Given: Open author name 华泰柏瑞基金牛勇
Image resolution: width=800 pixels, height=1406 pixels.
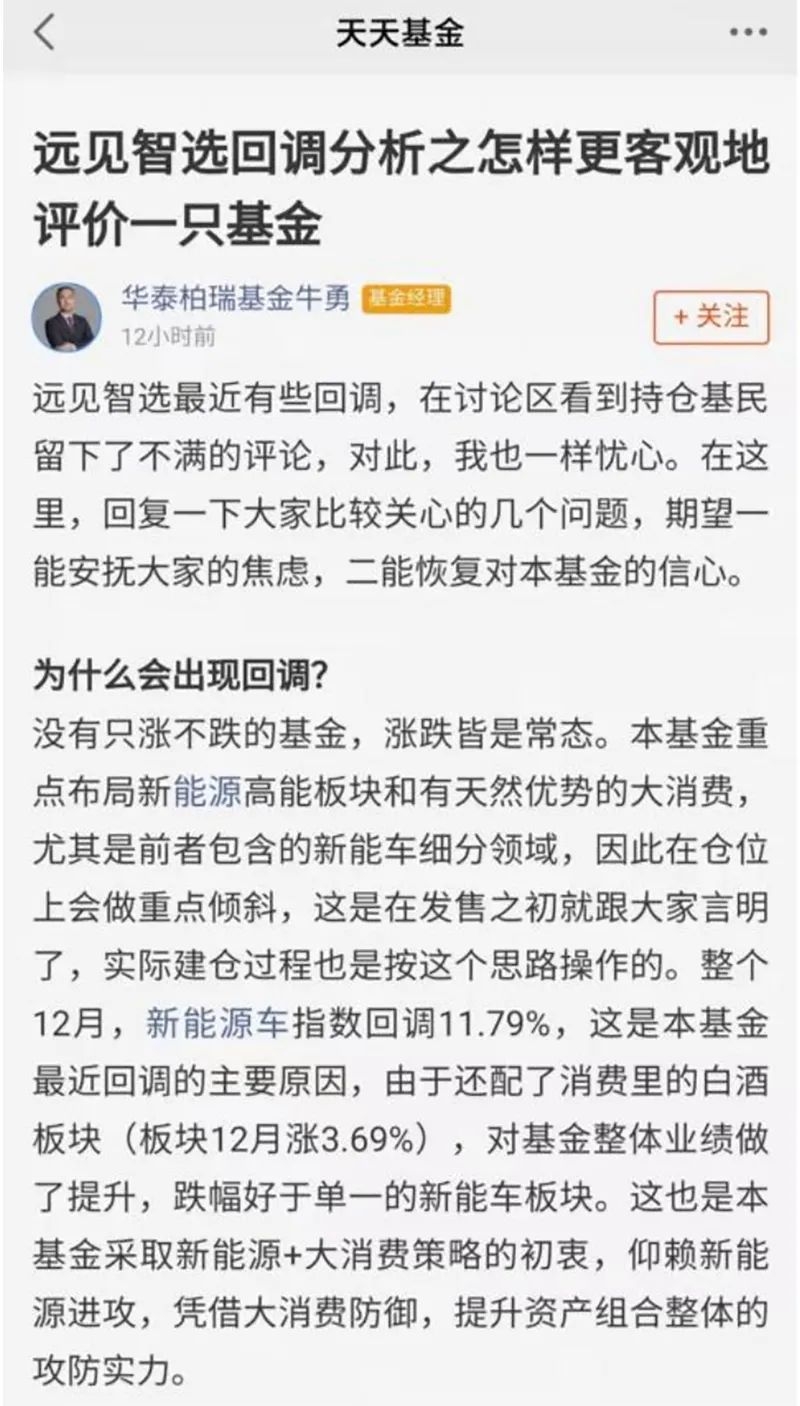Looking at the screenshot, I should point(236,298).
